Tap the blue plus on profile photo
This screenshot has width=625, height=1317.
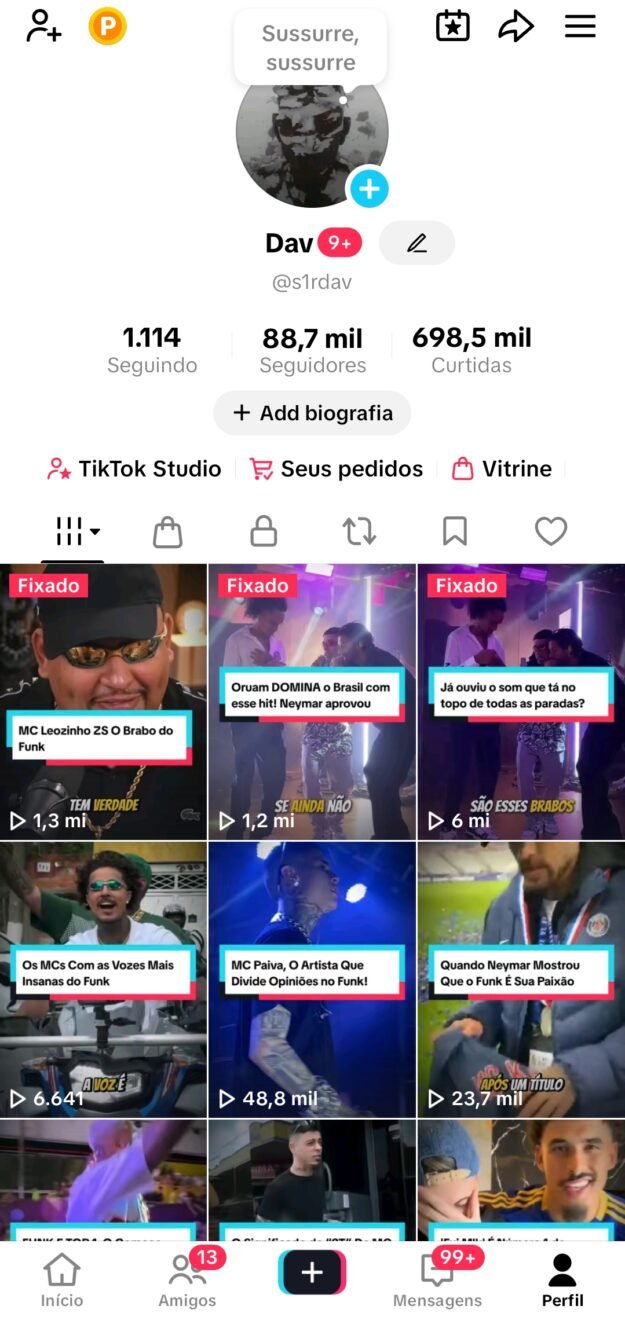click(x=368, y=188)
